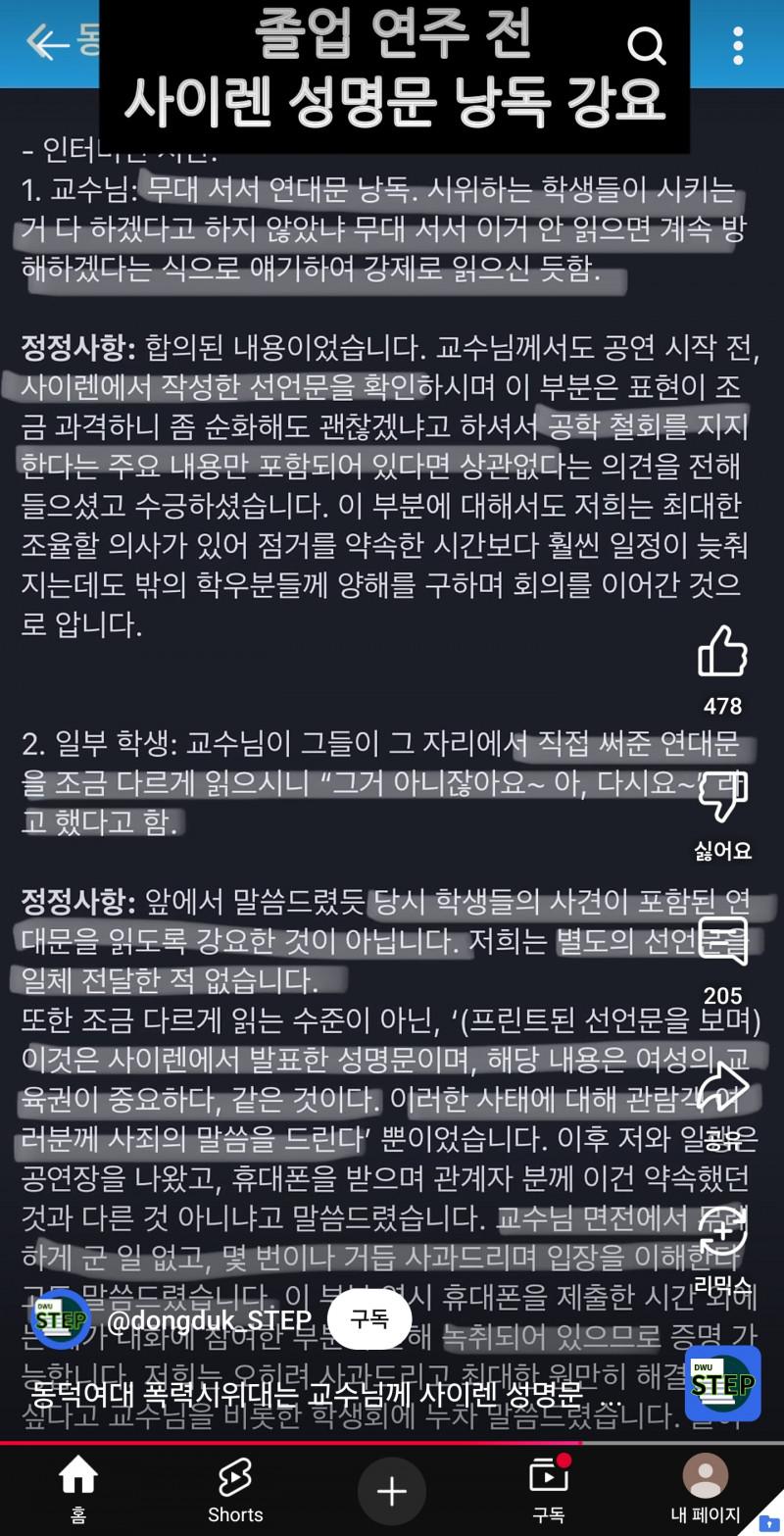Open search from the top bar

647,45
